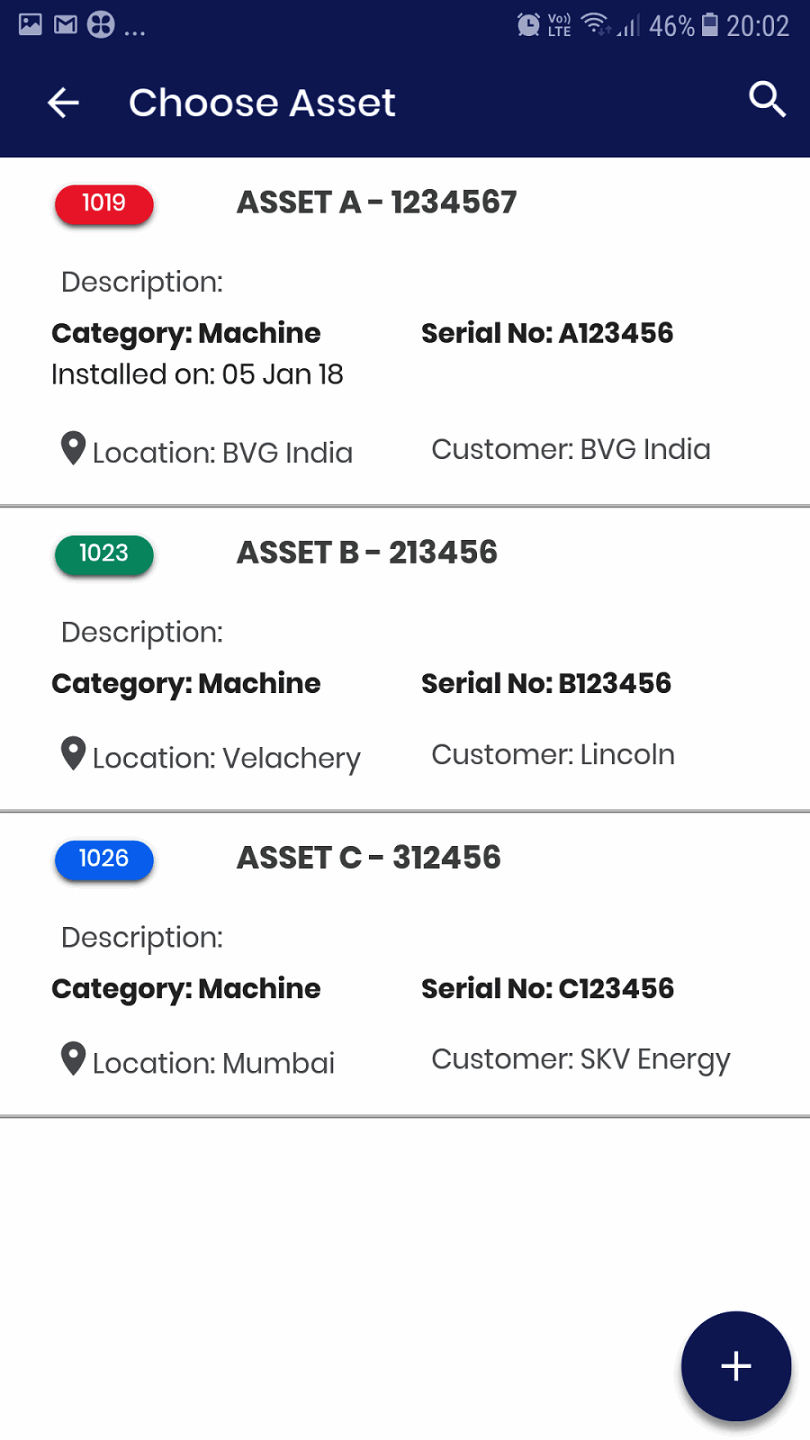
Task: Tap Customer: Lincoln label
Action: coord(552,754)
